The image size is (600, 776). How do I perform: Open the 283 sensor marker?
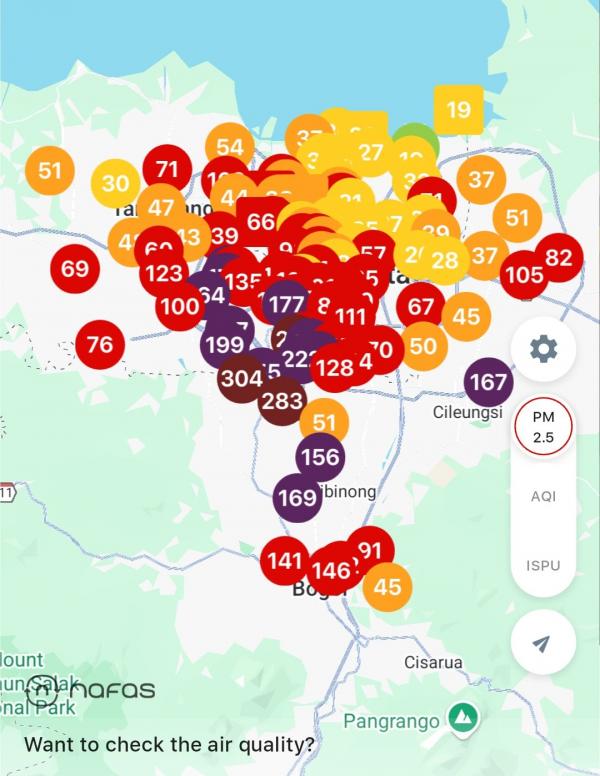point(282,401)
